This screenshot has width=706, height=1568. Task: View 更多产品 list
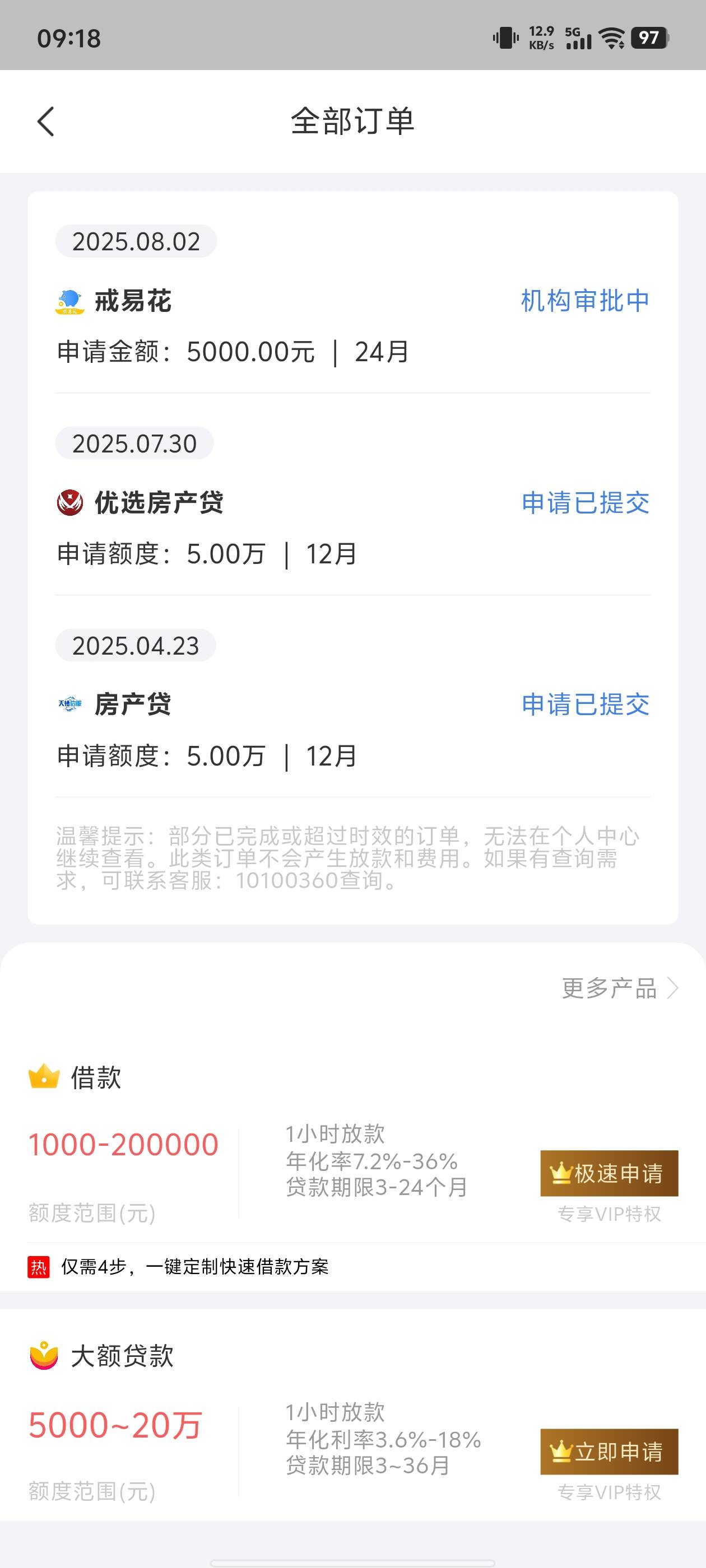click(620, 988)
